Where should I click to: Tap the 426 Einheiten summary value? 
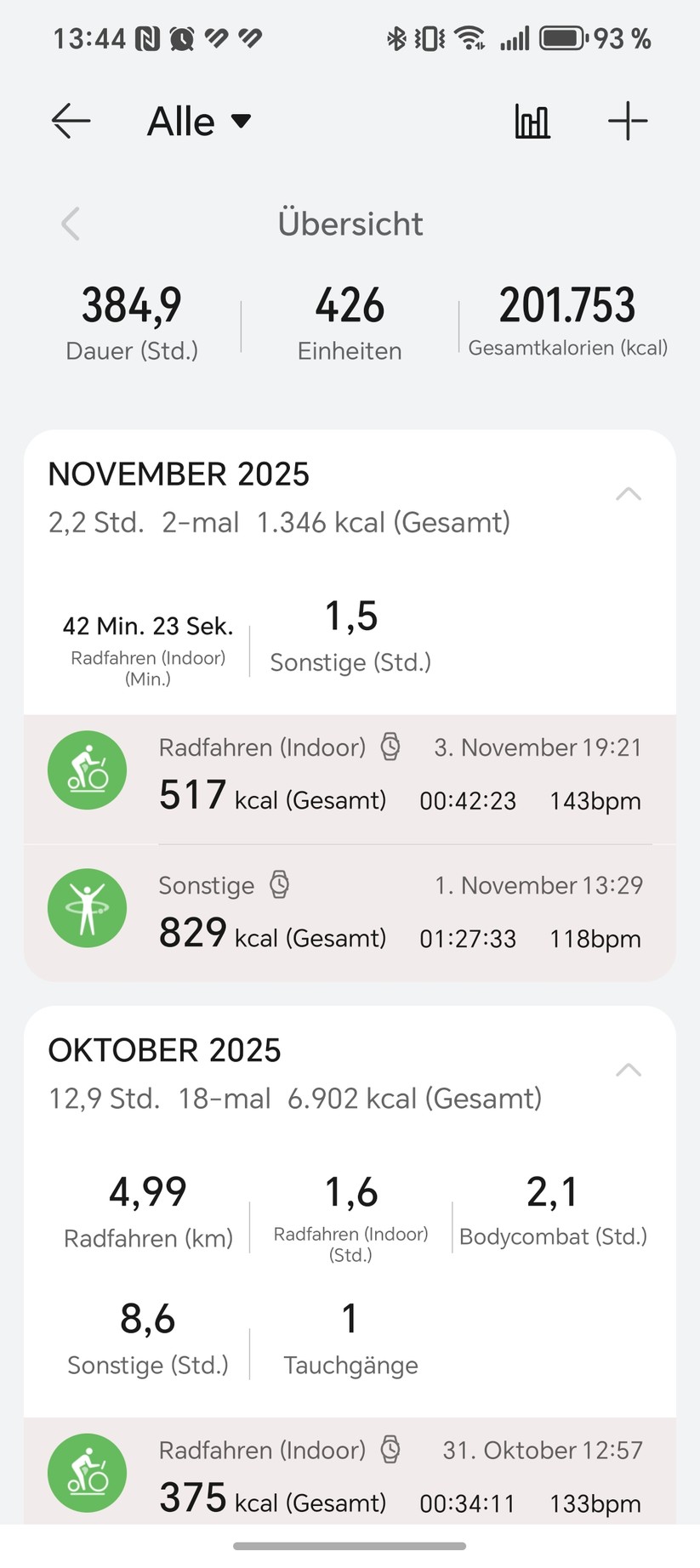pyautogui.click(x=349, y=323)
